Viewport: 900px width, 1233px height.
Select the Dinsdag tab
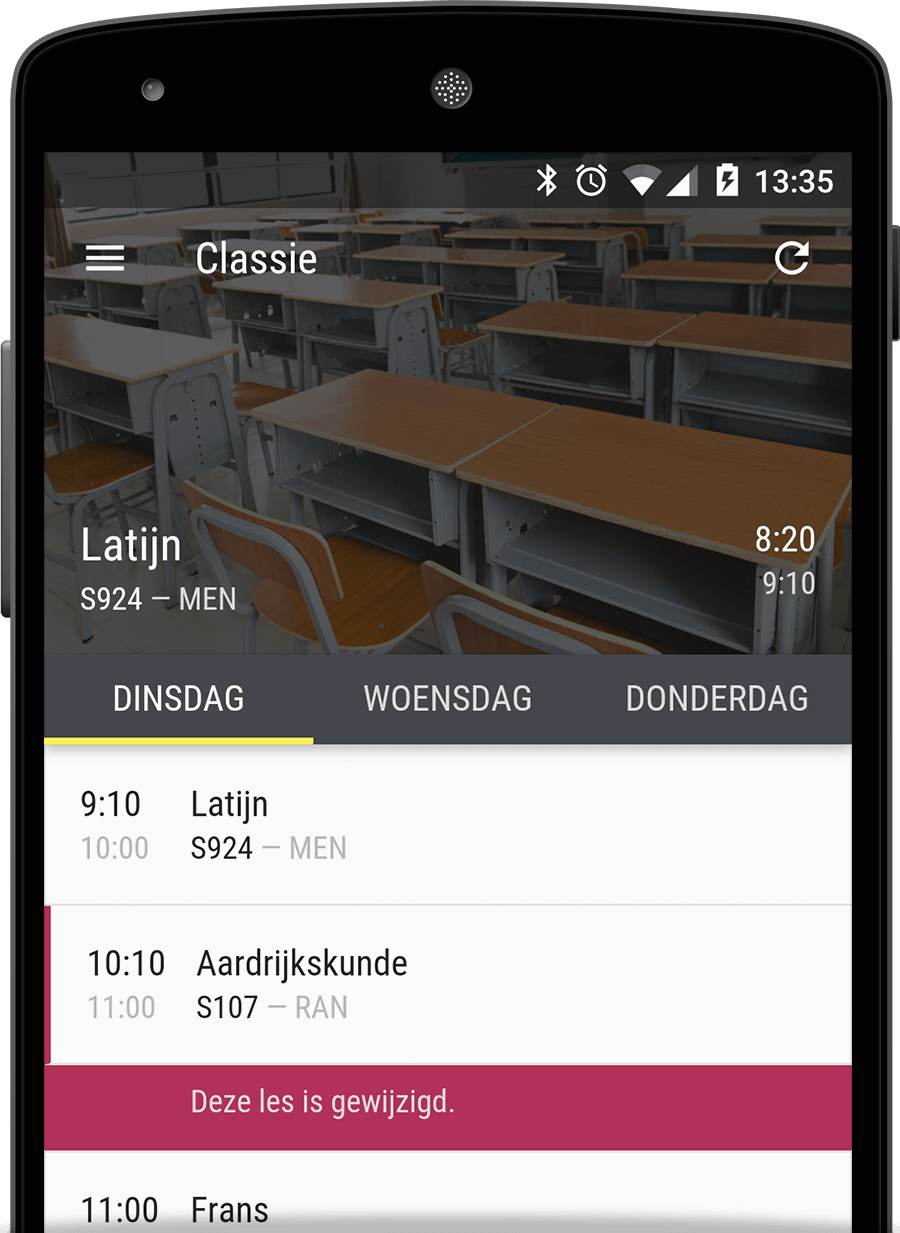pyautogui.click(x=179, y=698)
